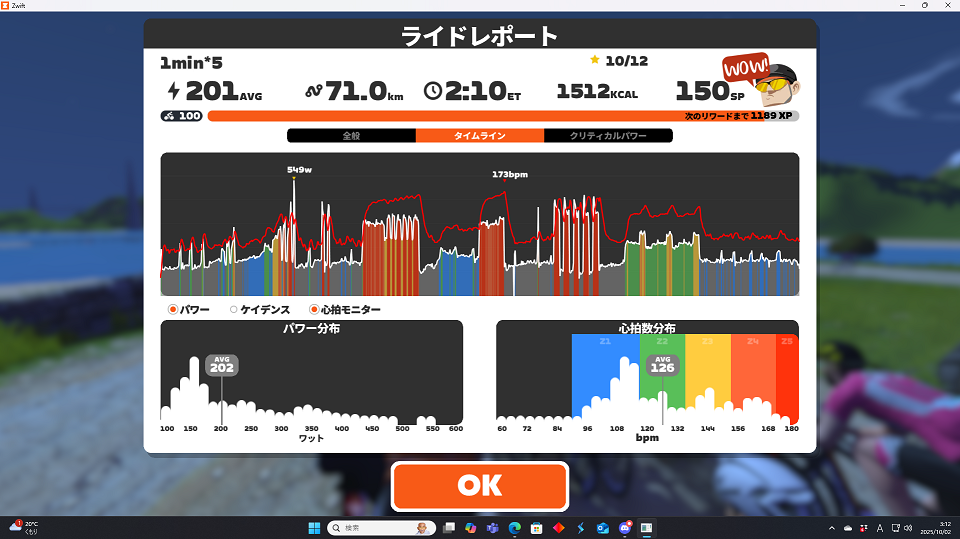The image size is (960, 539).
Task: Open Microsoft Edge from the taskbar
Action: click(514, 527)
